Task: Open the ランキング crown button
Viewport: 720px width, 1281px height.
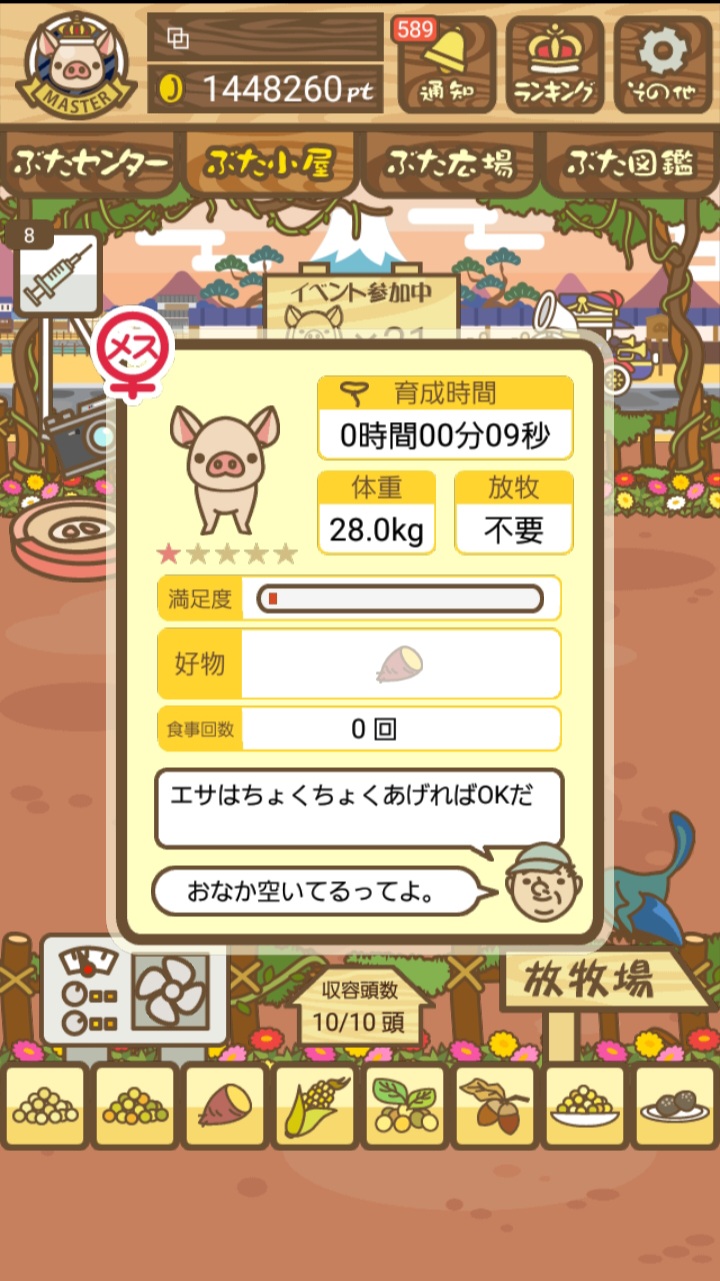Action: (x=554, y=63)
